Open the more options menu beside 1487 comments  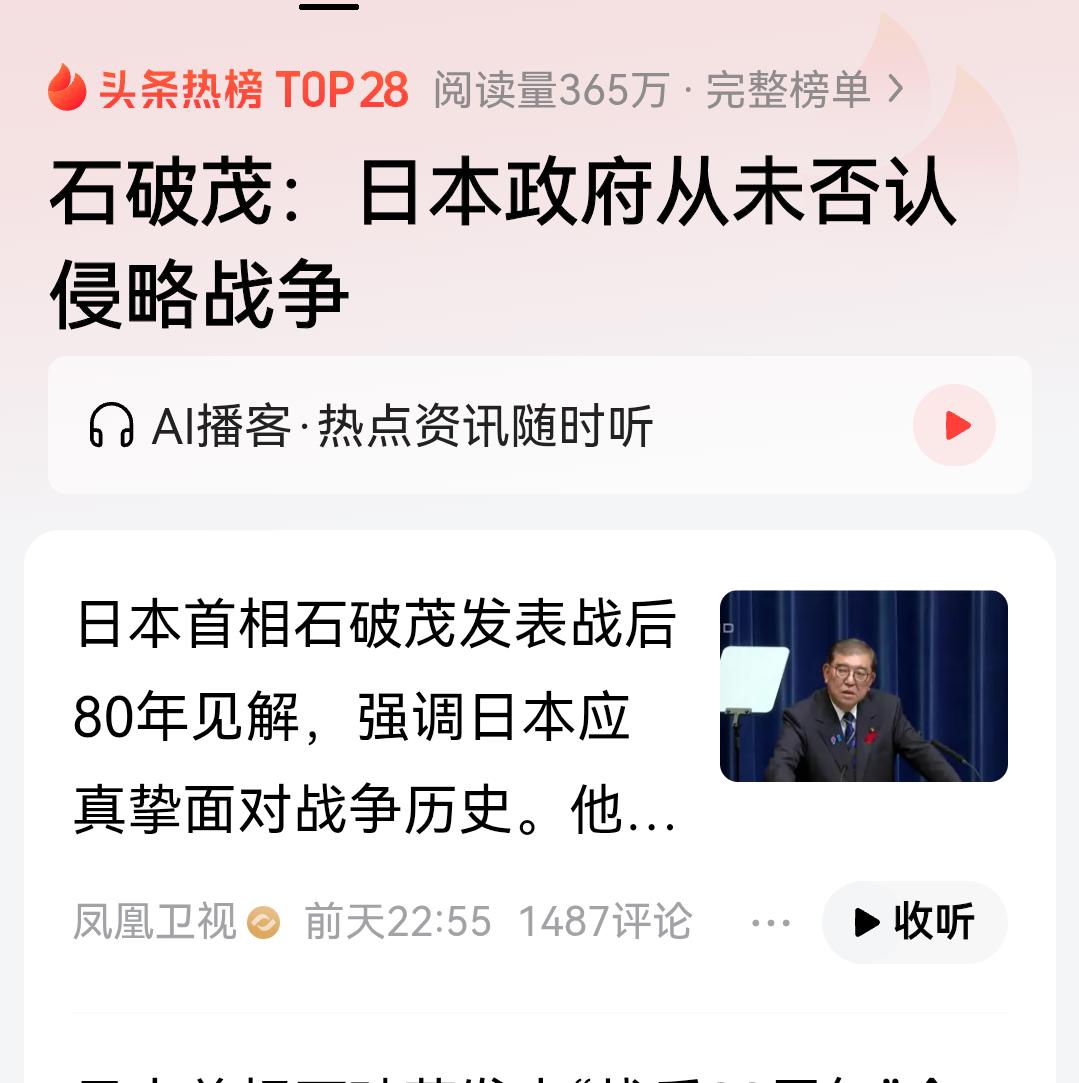(x=770, y=922)
